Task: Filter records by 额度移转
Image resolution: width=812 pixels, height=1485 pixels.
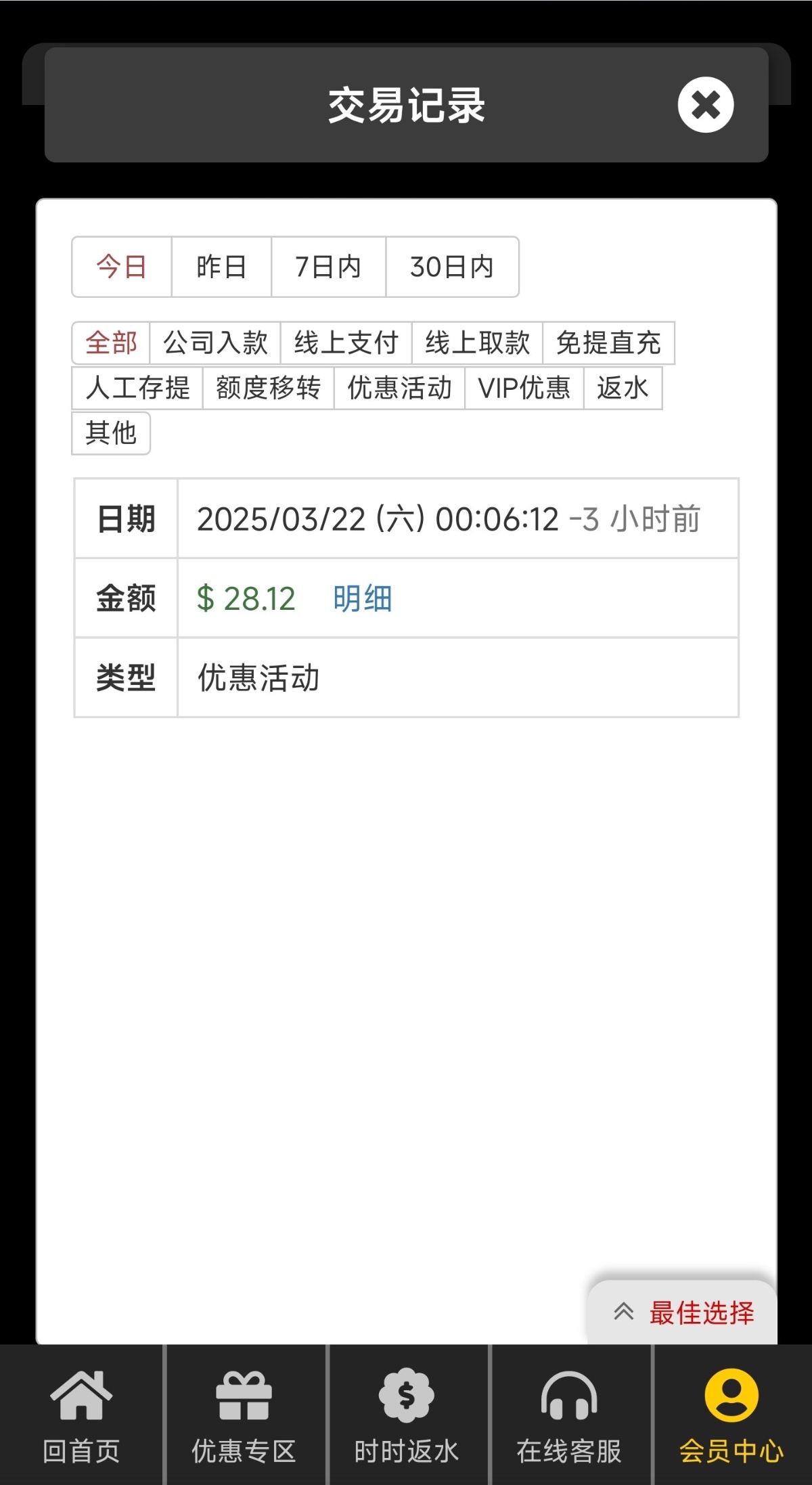Action: [x=268, y=388]
